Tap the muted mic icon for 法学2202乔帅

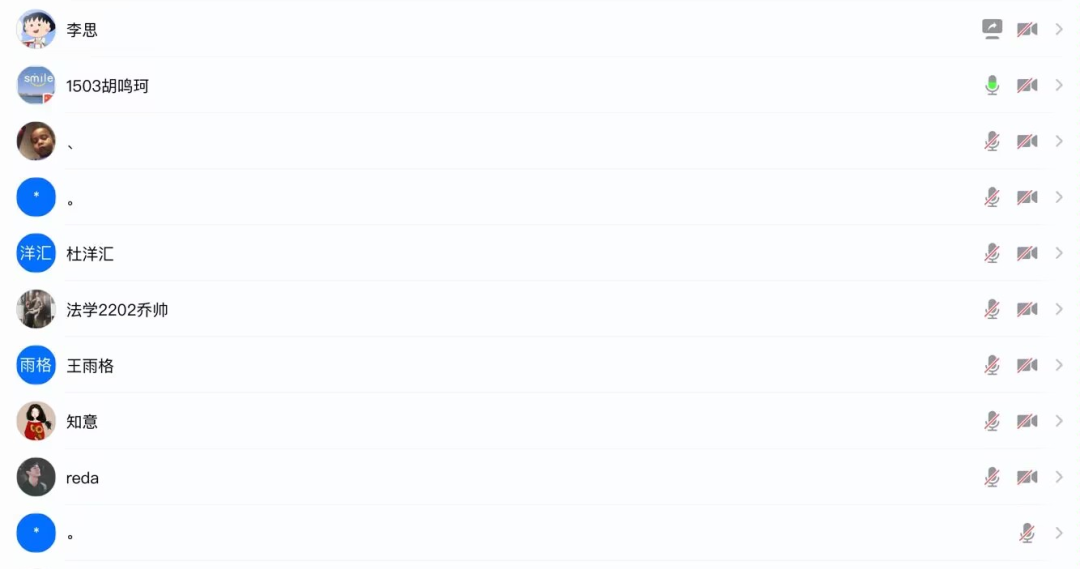[992, 310]
